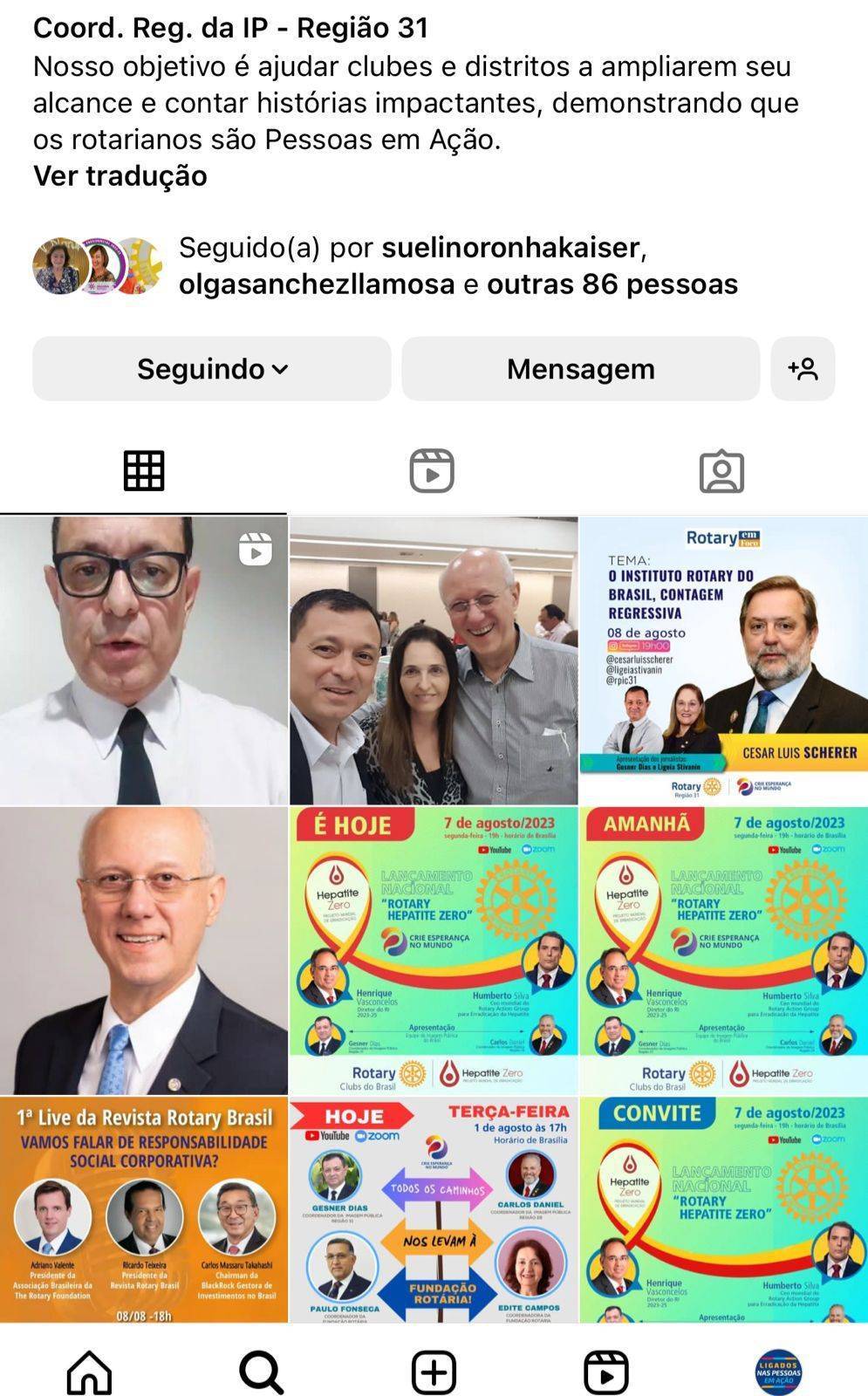The image size is (868, 1396).
Task: Open the 1ª Live da Revista Rotary Brasil post
Action: (144, 1209)
